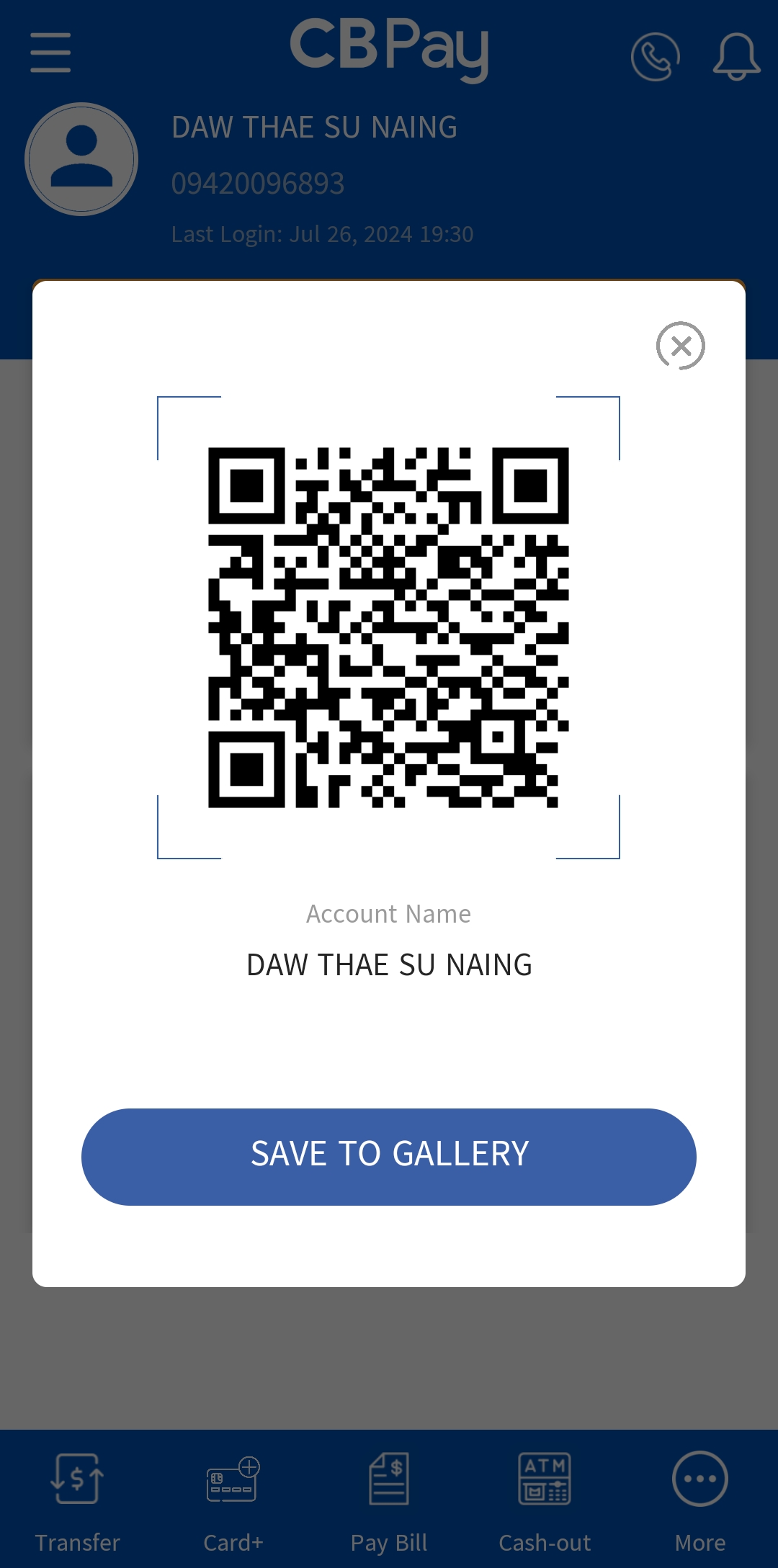
Task: Close the QR code dialog
Action: (x=680, y=346)
